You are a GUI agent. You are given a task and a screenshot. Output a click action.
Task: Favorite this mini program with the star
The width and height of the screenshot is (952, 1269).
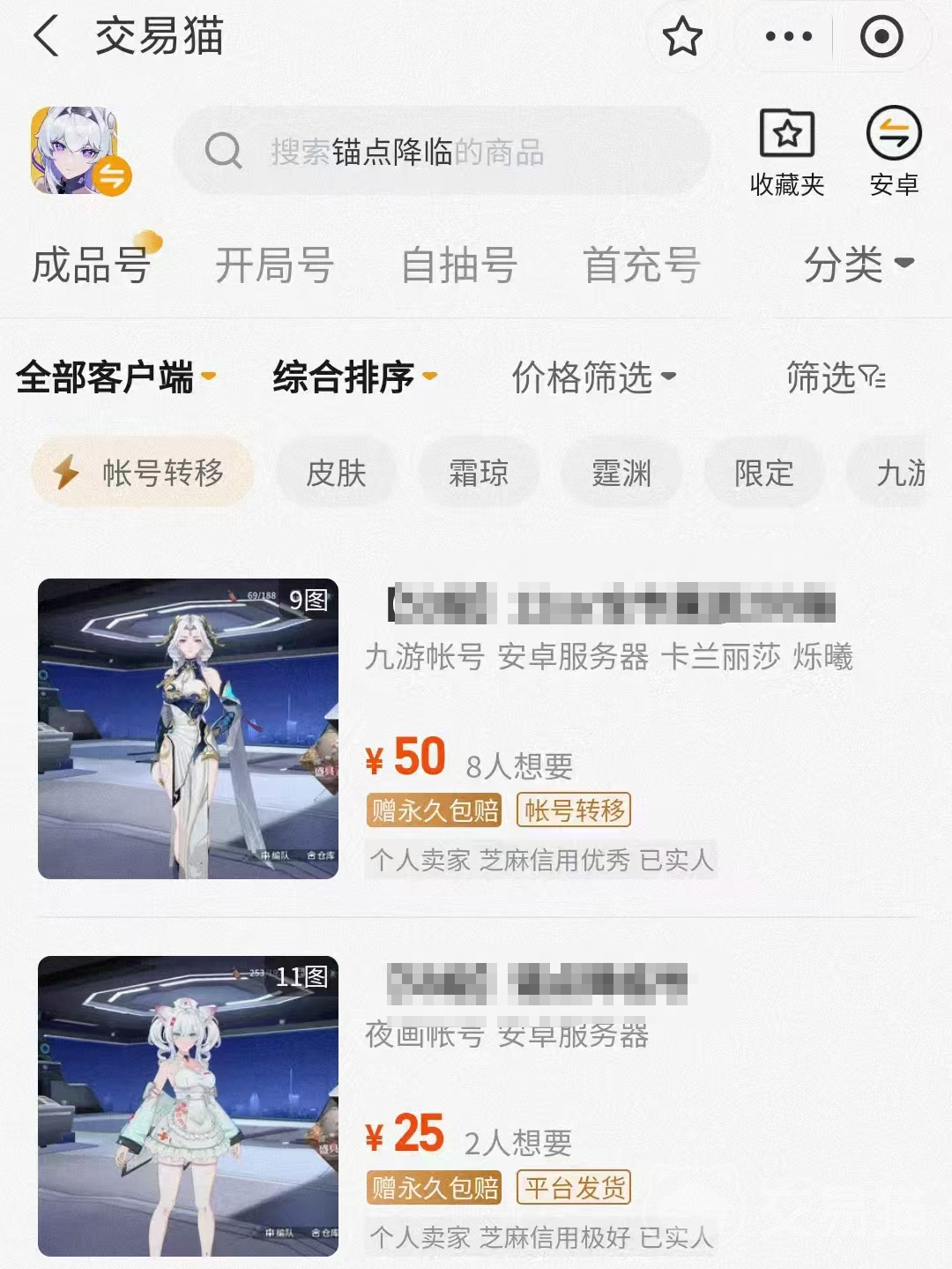pyautogui.click(x=681, y=37)
